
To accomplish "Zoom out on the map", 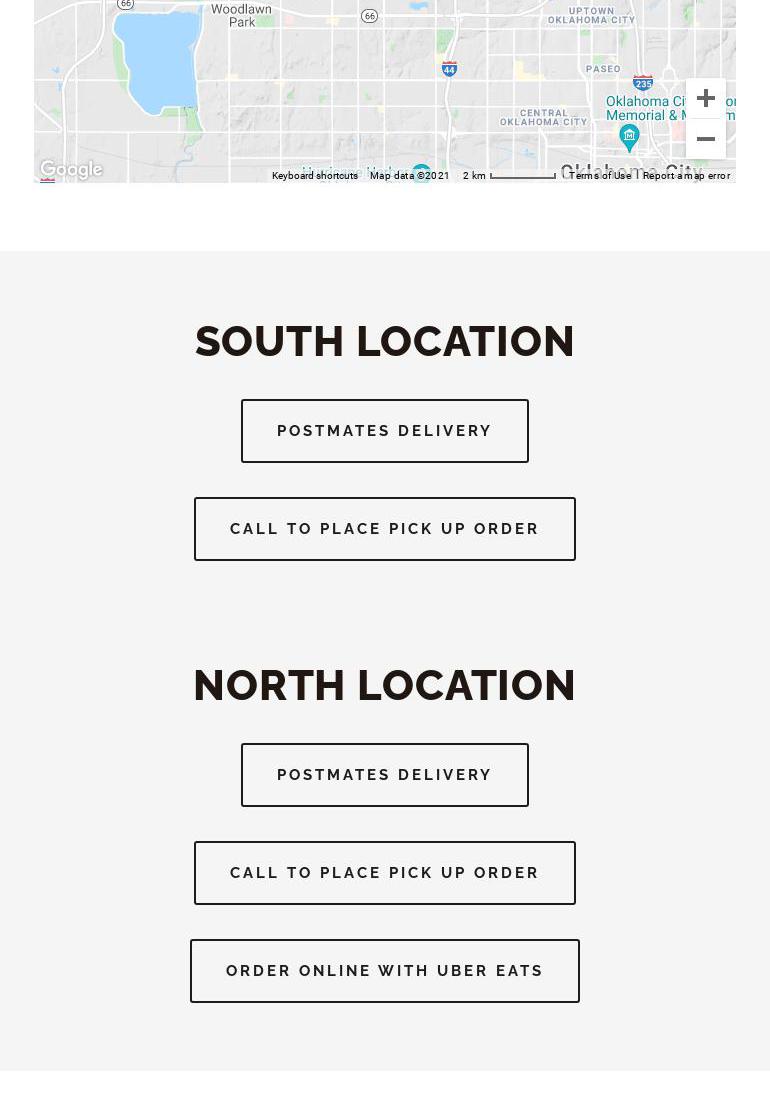I will pyautogui.click(x=705, y=139).
